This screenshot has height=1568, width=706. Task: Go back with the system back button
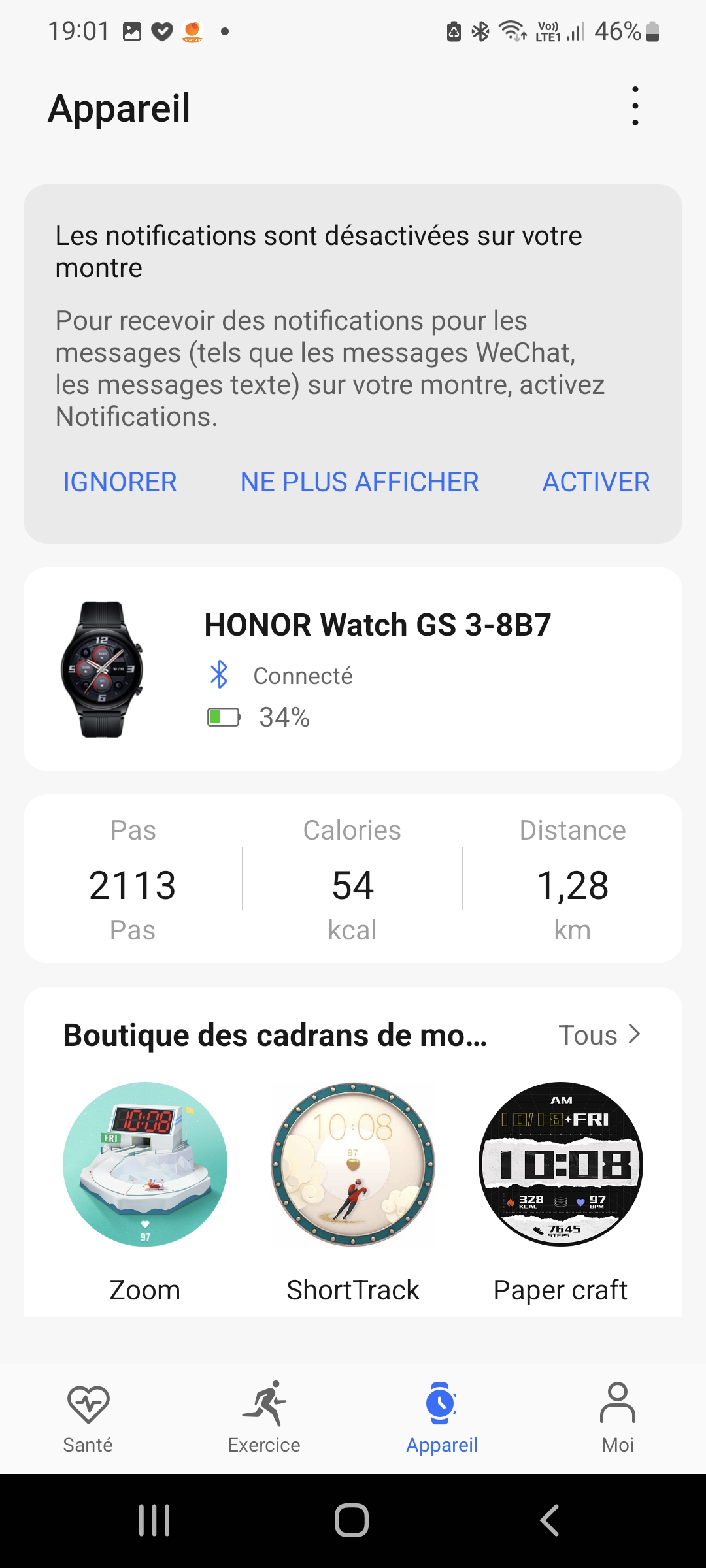point(550,1520)
